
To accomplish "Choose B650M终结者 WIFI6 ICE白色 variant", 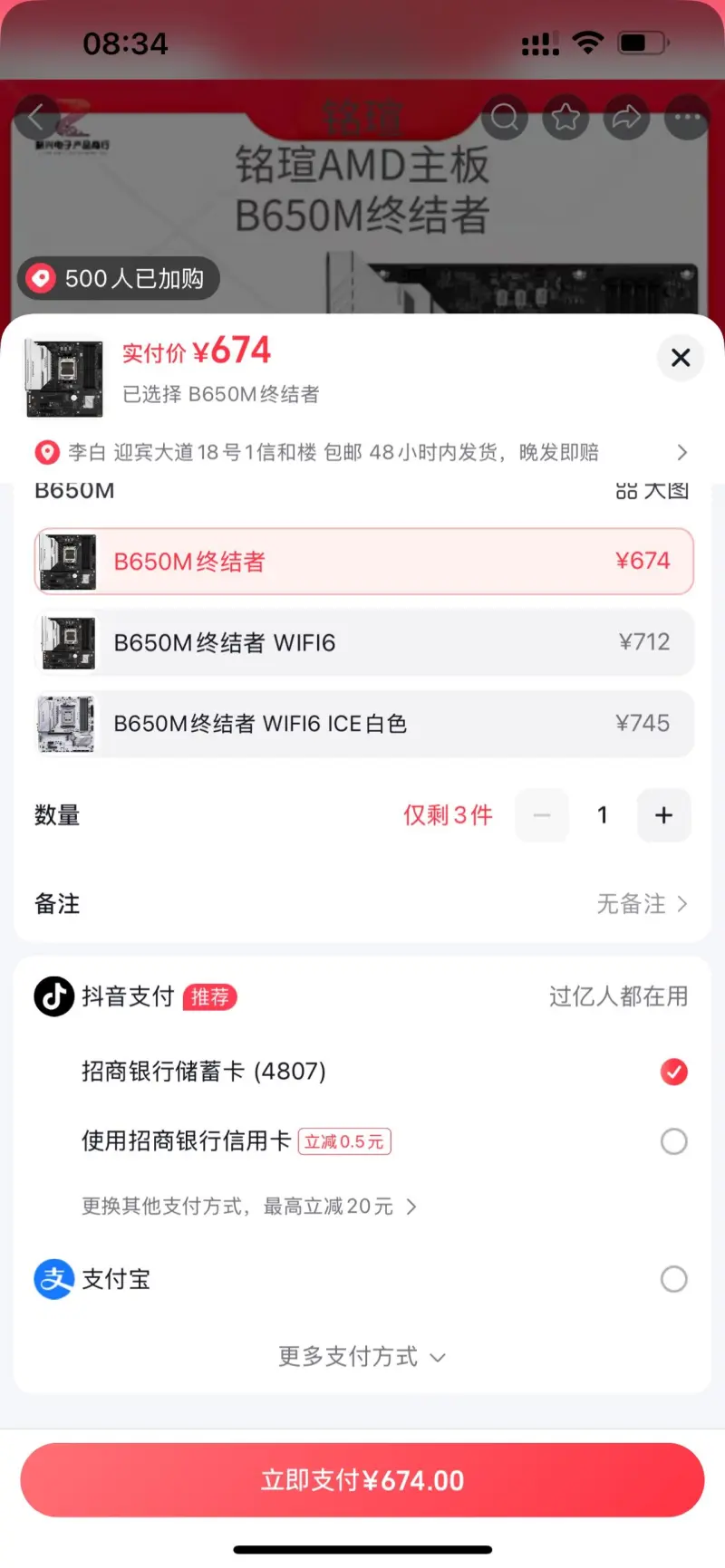I will (362, 724).
